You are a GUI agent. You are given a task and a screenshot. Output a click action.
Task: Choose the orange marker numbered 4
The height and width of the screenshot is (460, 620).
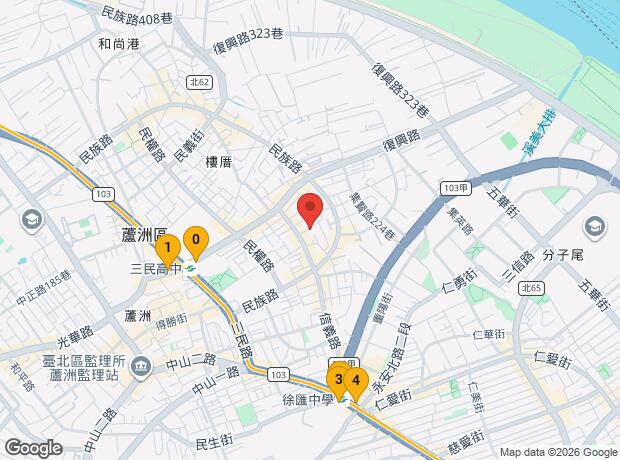(356, 384)
